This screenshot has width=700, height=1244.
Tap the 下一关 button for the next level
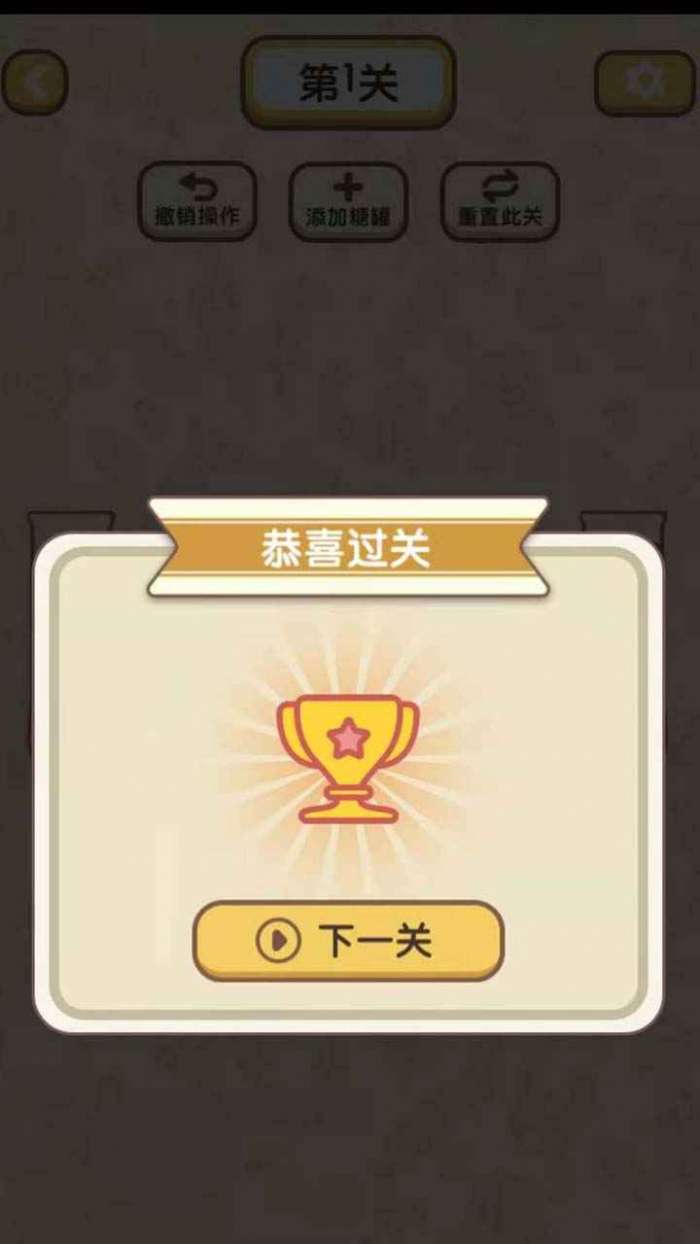(x=348, y=941)
